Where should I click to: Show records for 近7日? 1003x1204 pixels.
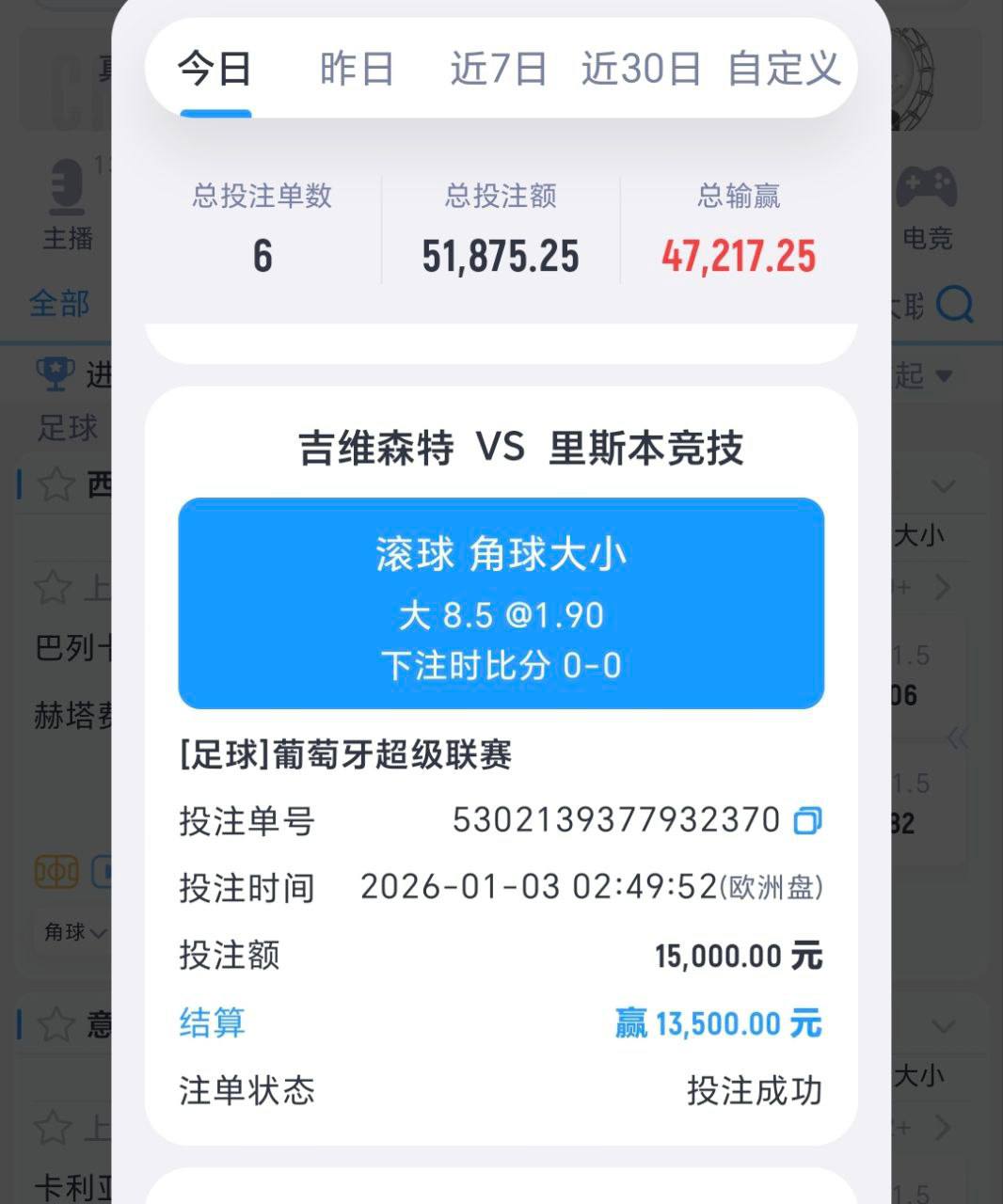point(498,70)
